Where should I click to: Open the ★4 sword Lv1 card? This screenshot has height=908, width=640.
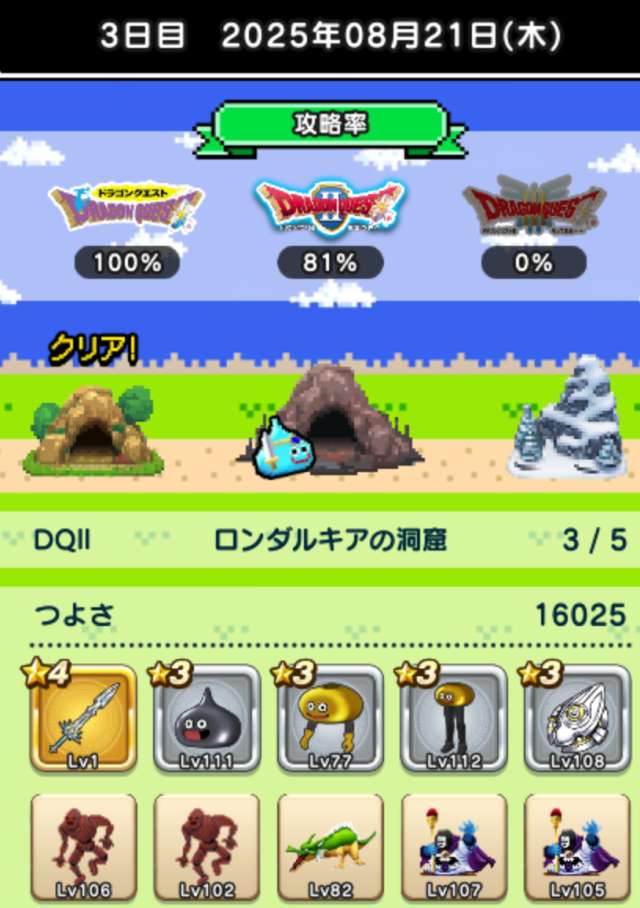(83, 717)
